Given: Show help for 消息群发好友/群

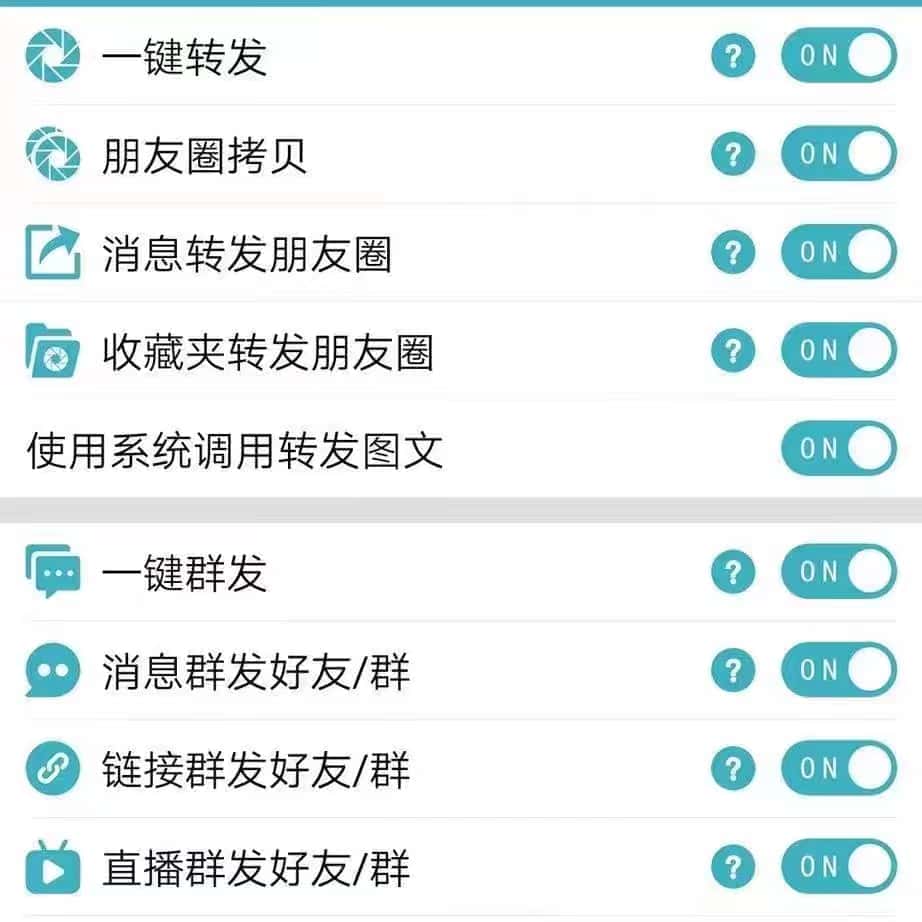Looking at the screenshot, I should click(733, 670).
